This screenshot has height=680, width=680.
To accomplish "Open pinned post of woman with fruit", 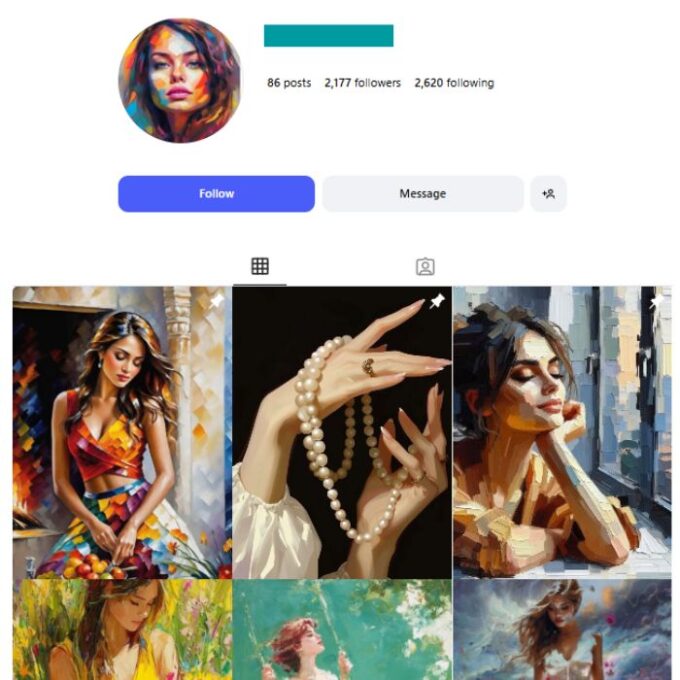I will pyautogui.click(x=122, y=432).
